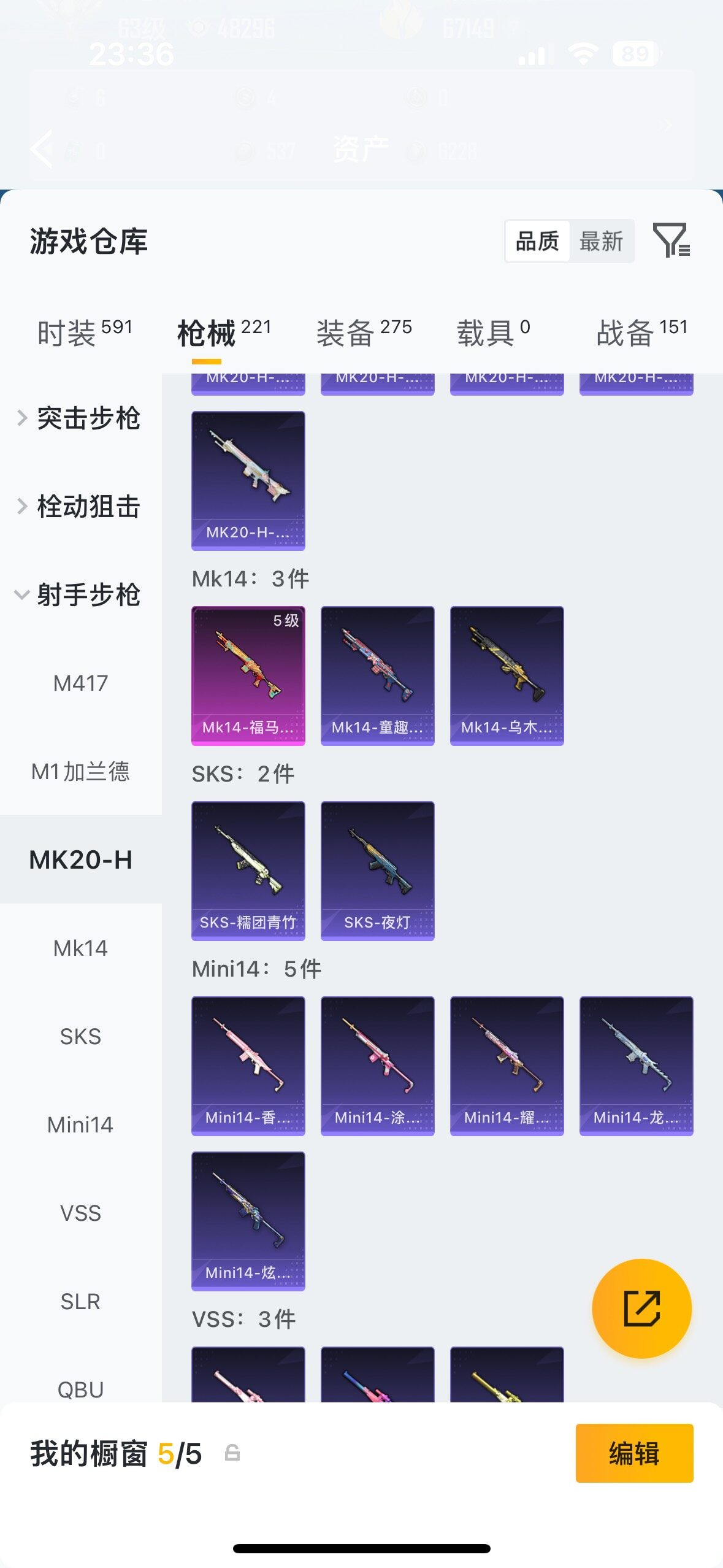Screen dimensions: 723x1568
Task: Open the SKS-糯团青竹 skin tile
Action: (x=248, y=871)
